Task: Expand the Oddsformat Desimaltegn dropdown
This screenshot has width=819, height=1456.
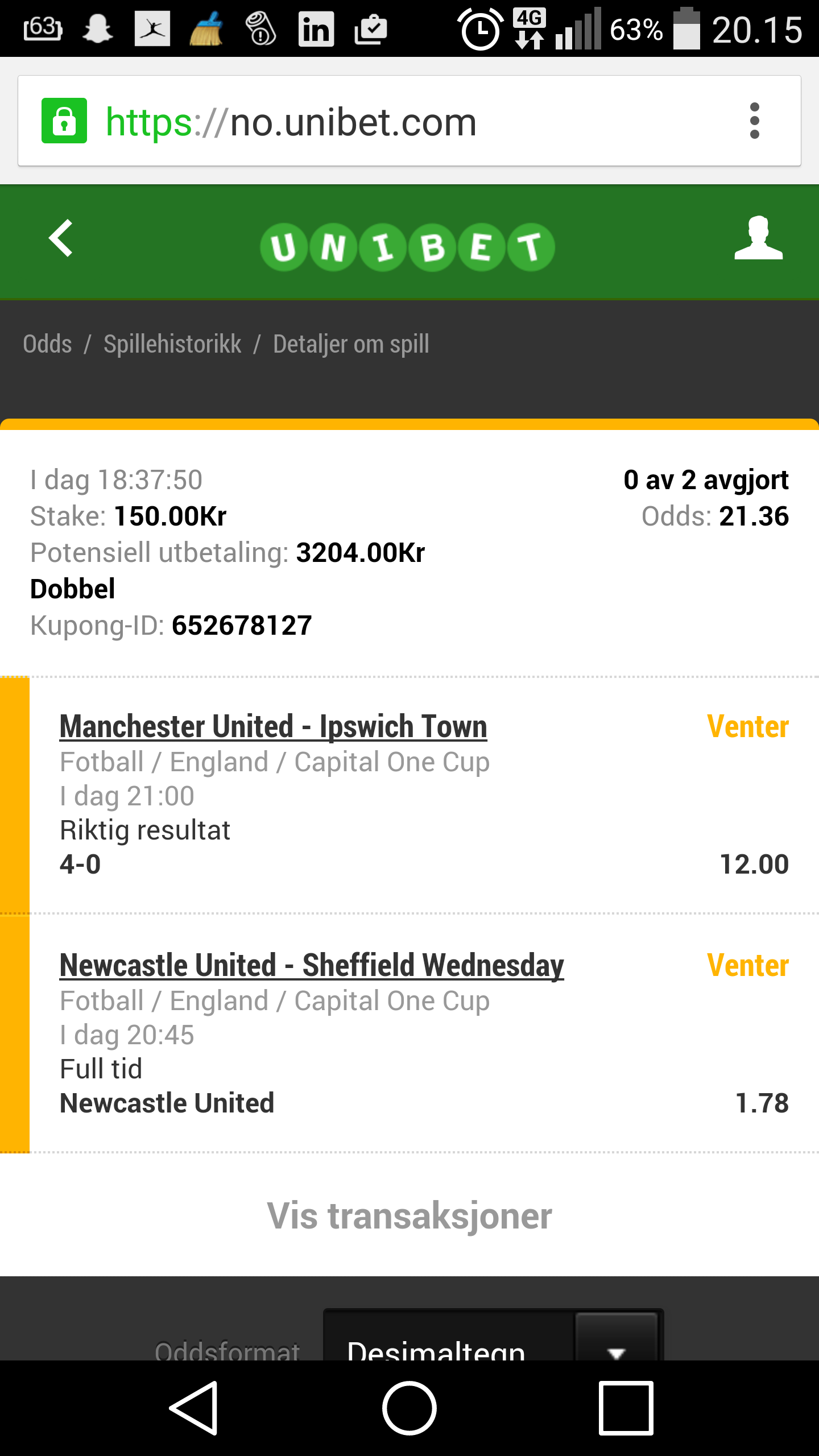Action: pos(493,1335)
